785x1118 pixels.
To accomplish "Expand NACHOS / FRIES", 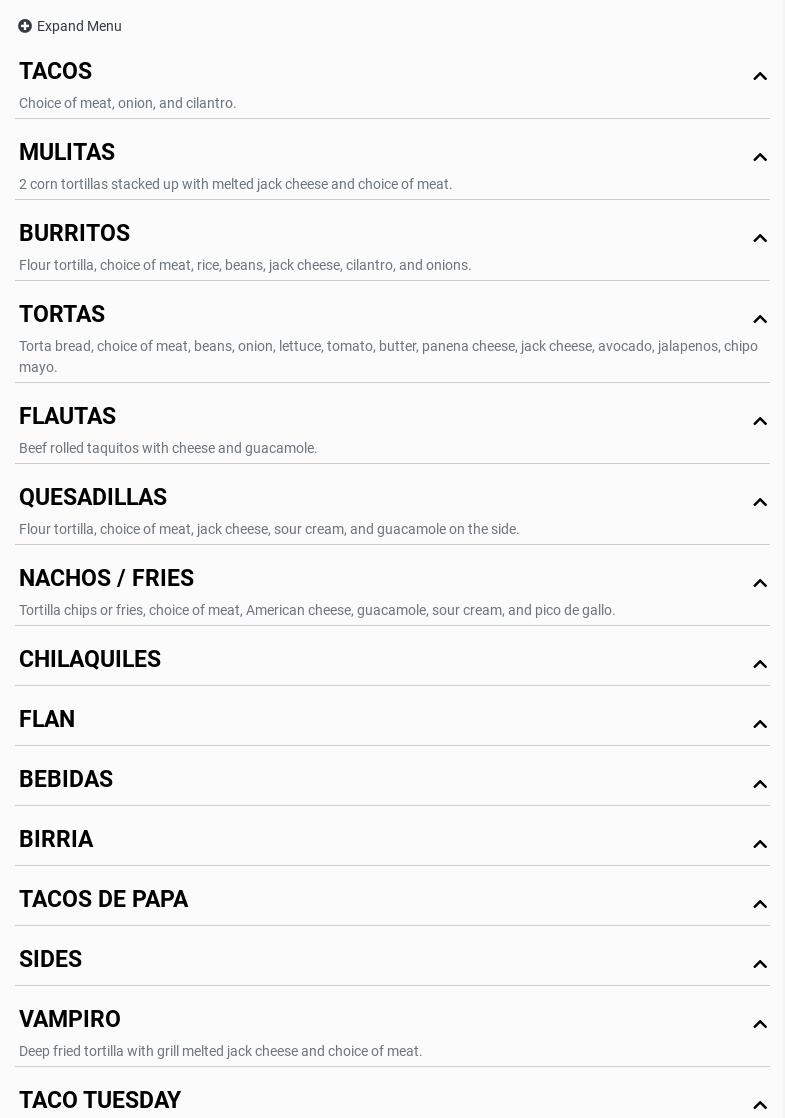I will (x=759, y=583).
